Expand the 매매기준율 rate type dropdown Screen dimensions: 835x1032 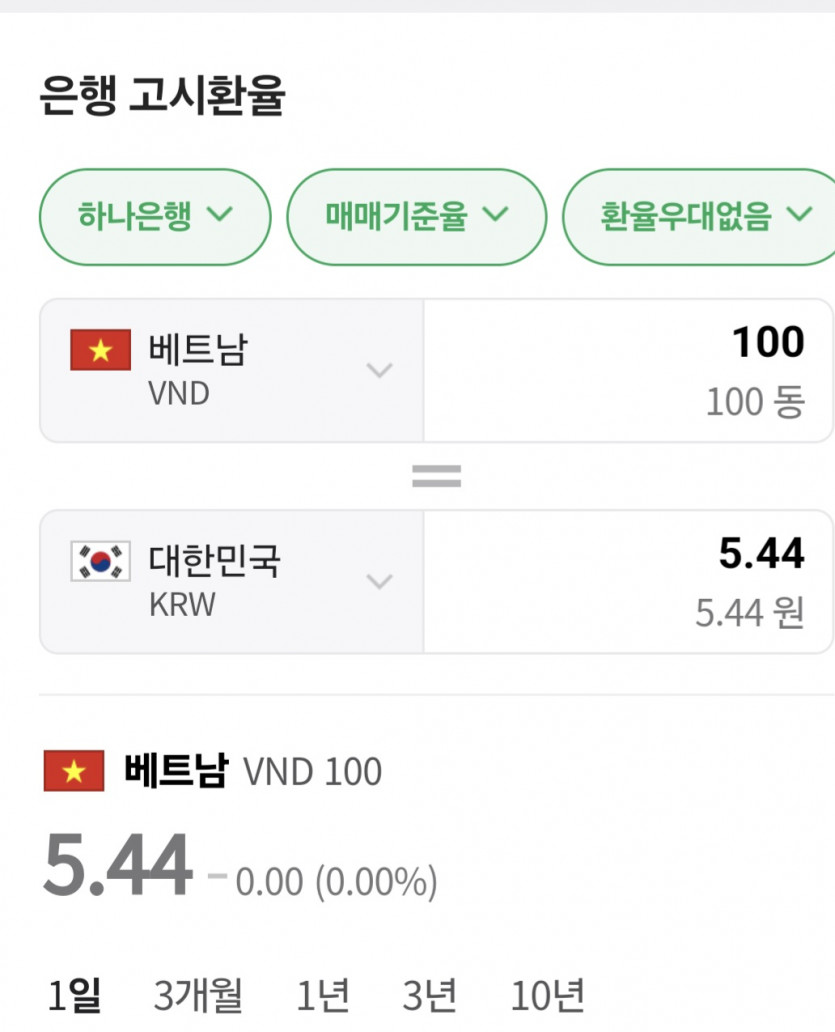click(x=416, y=216)
